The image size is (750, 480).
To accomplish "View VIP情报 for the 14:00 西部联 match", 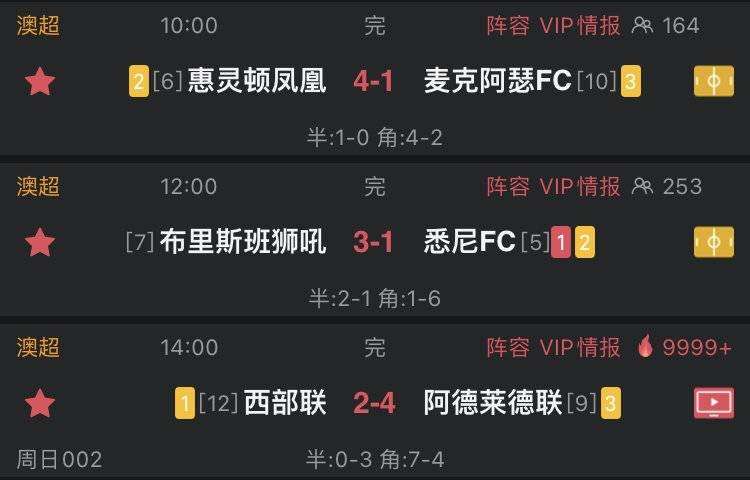I will pyautogui.click(x=580, y=347).
